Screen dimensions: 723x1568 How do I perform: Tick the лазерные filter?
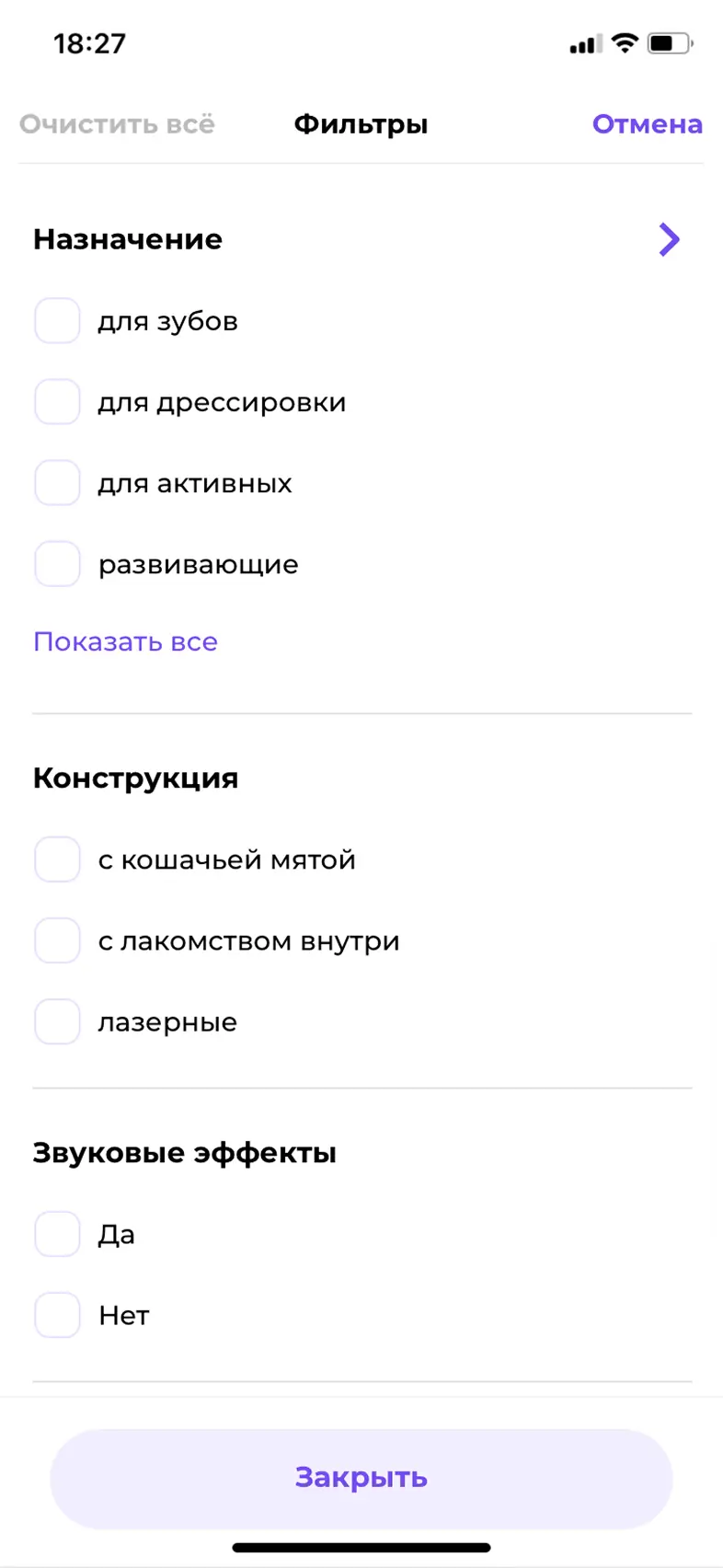point(57,1021)
